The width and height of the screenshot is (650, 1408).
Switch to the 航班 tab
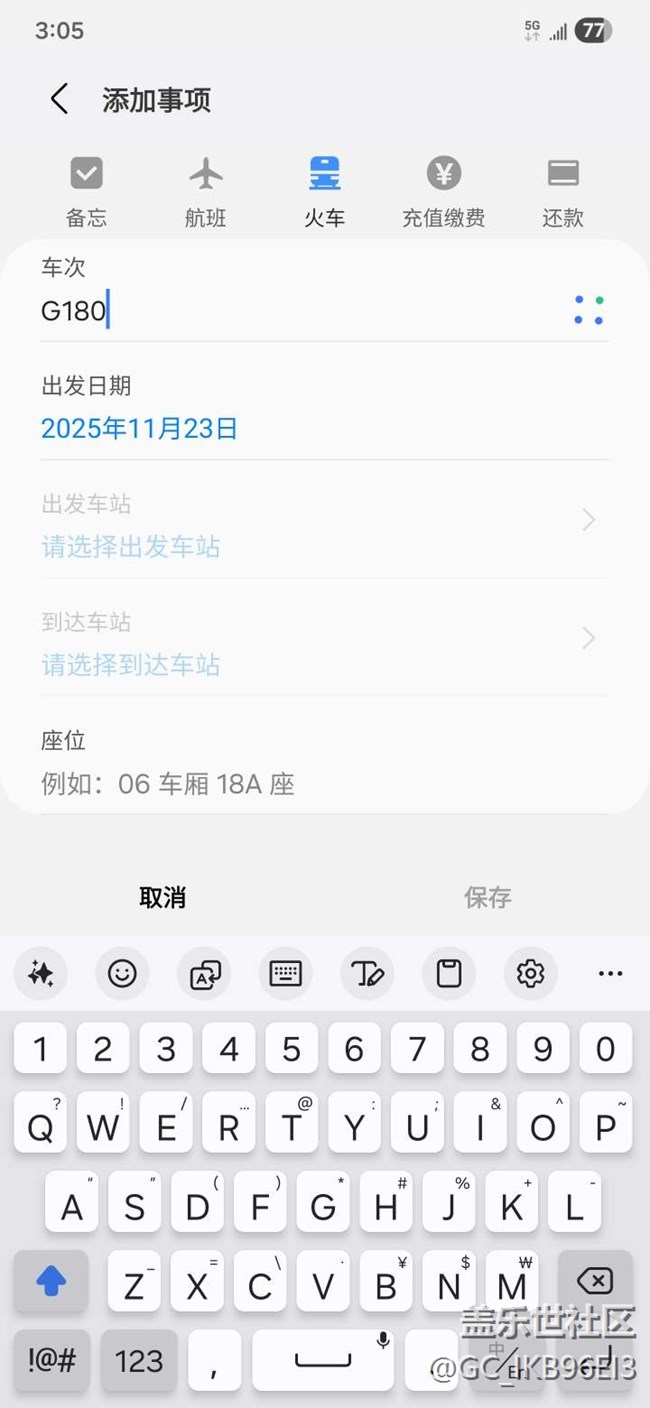206,192
